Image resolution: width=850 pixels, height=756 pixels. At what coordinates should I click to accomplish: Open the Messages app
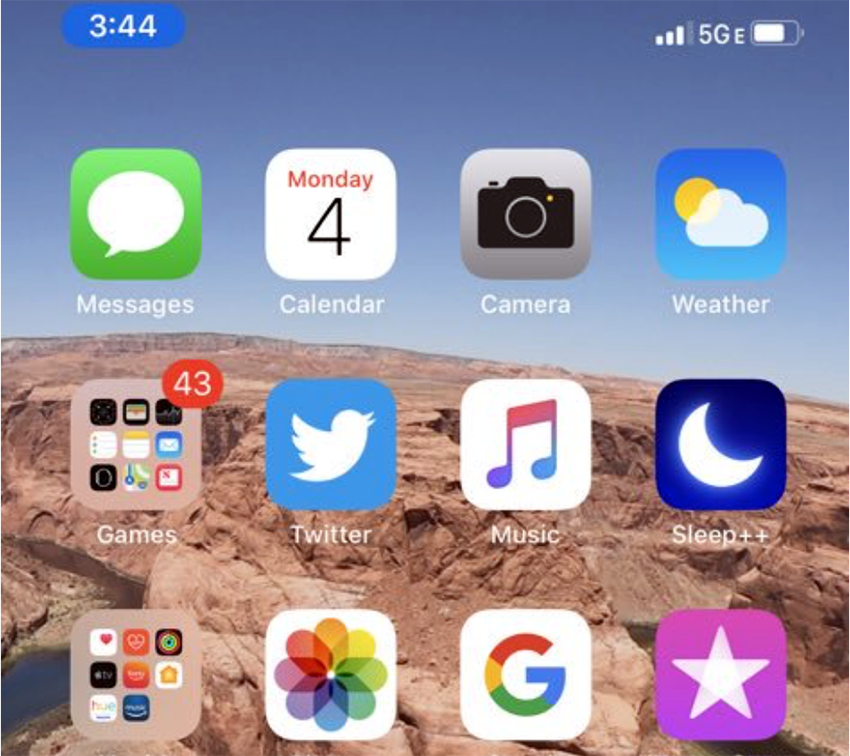[135, 214]
